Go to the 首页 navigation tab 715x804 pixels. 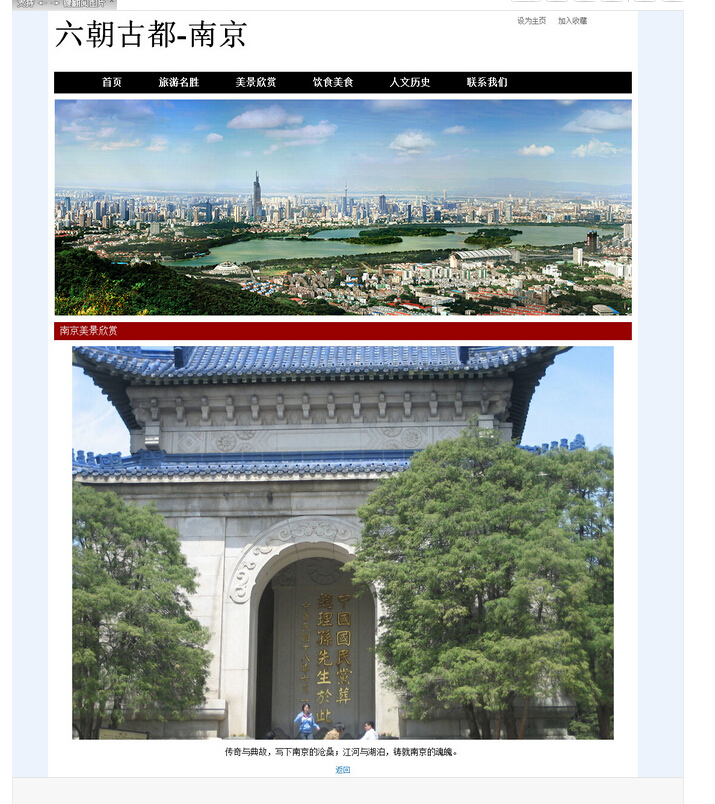click(111, 83)
